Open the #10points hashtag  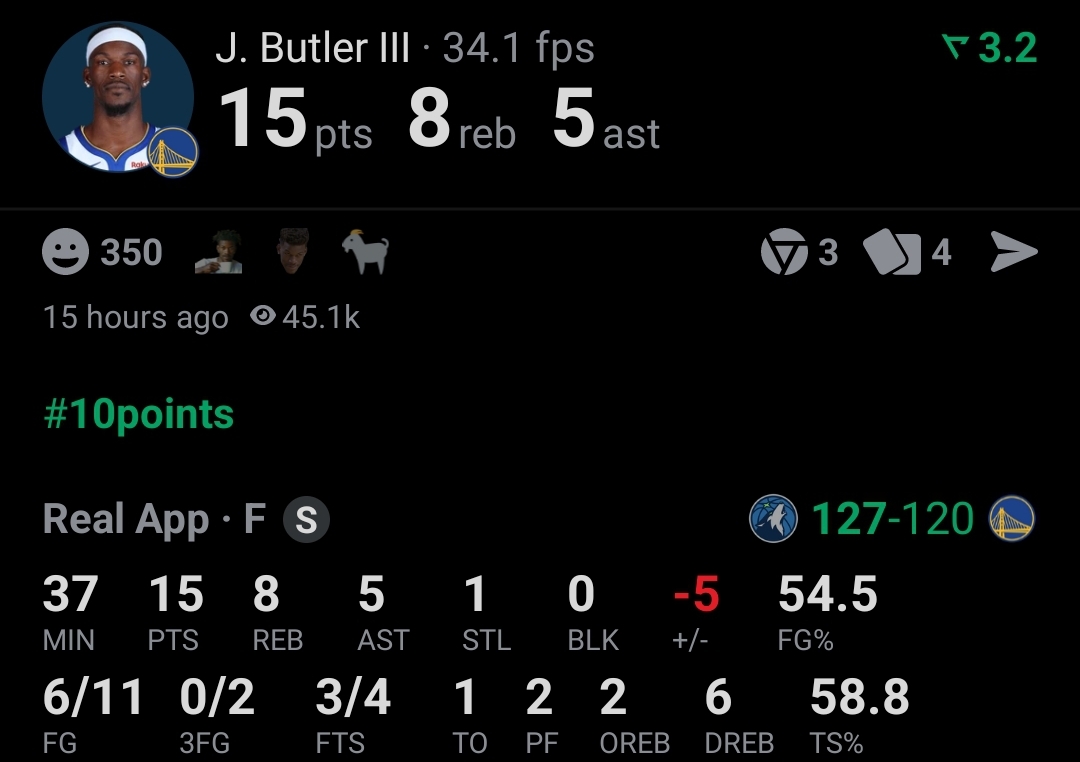coord(139,415)
